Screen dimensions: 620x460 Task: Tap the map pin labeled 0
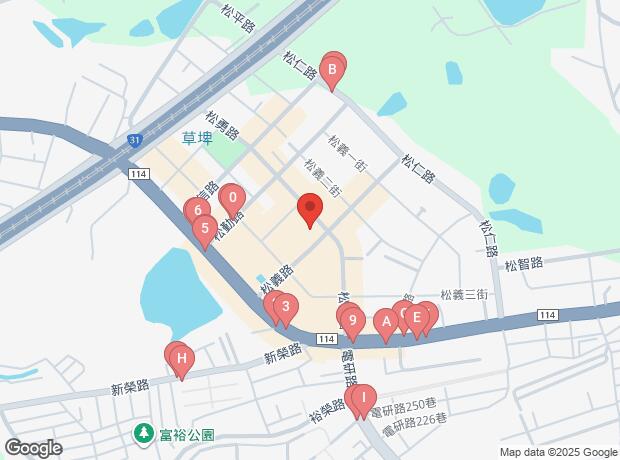click(233, 198)
